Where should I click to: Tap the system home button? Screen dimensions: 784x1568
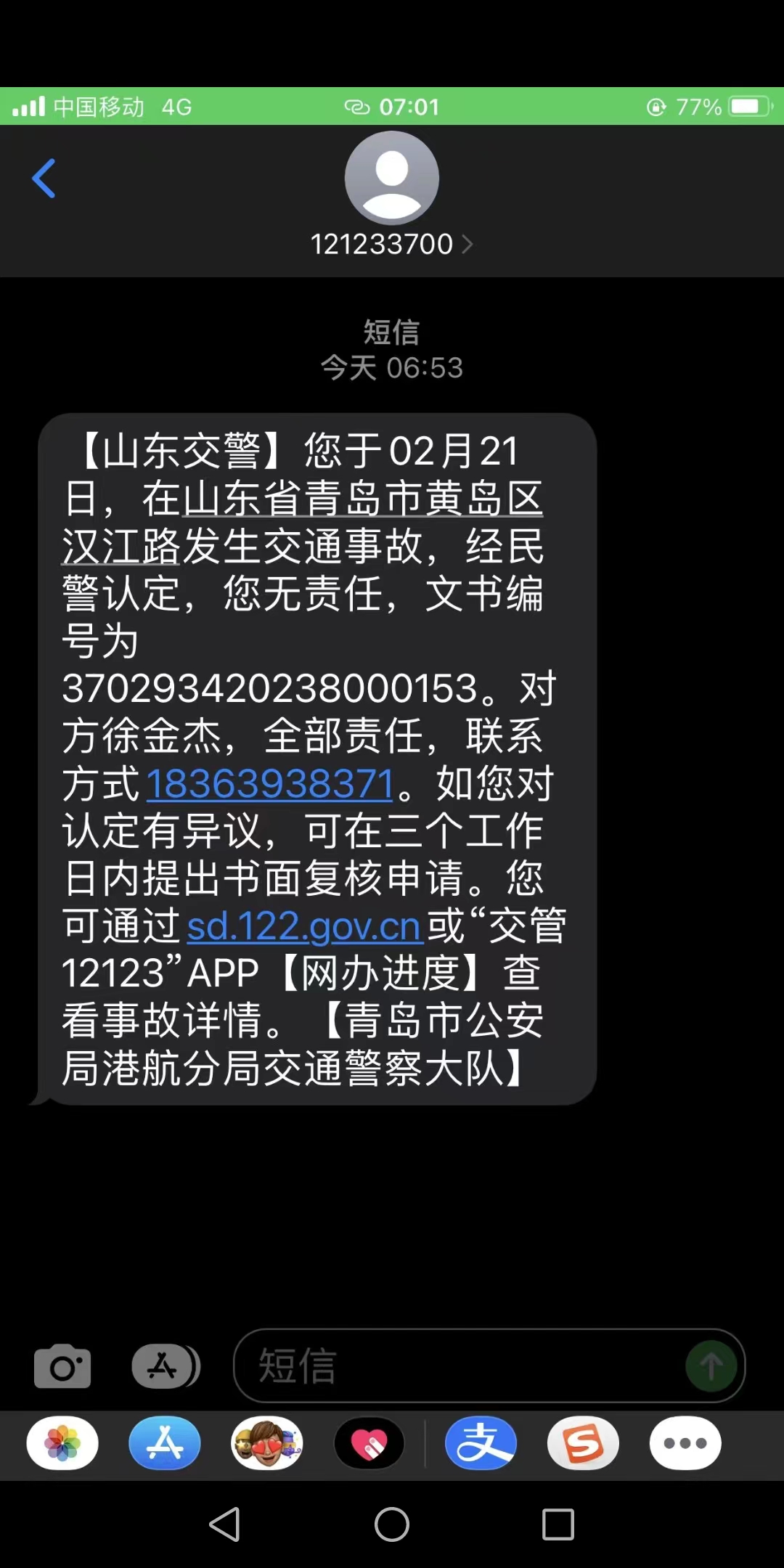(x=392, y=1524)
